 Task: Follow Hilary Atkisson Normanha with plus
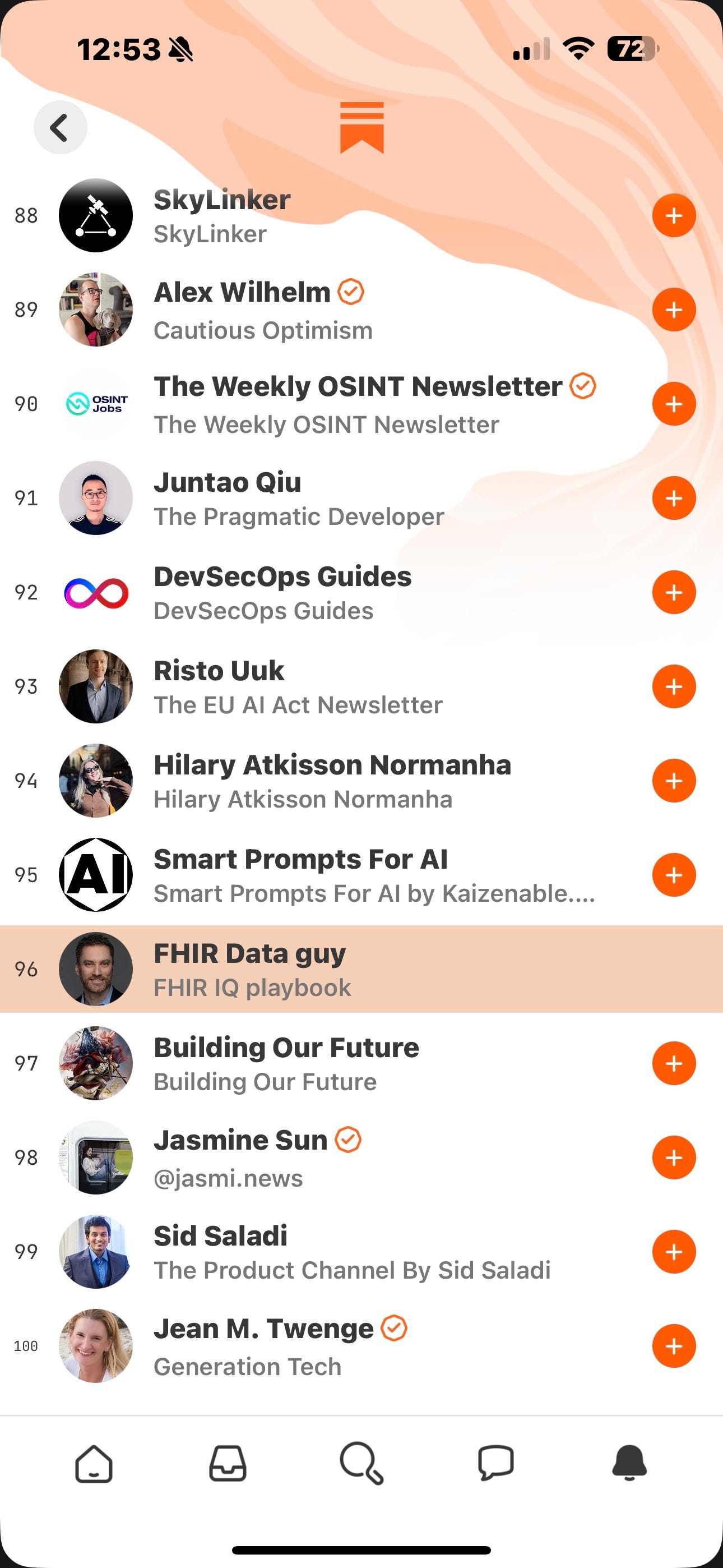(x=673, y=781)
